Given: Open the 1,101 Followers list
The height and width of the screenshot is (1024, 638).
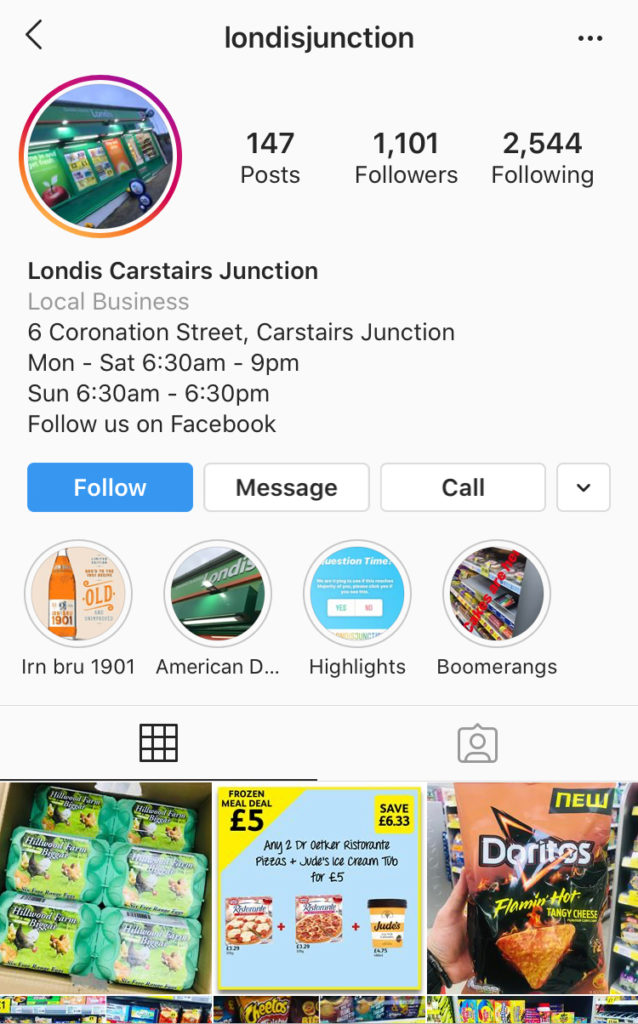Looking at the screenshot, I should click(406, 159).
